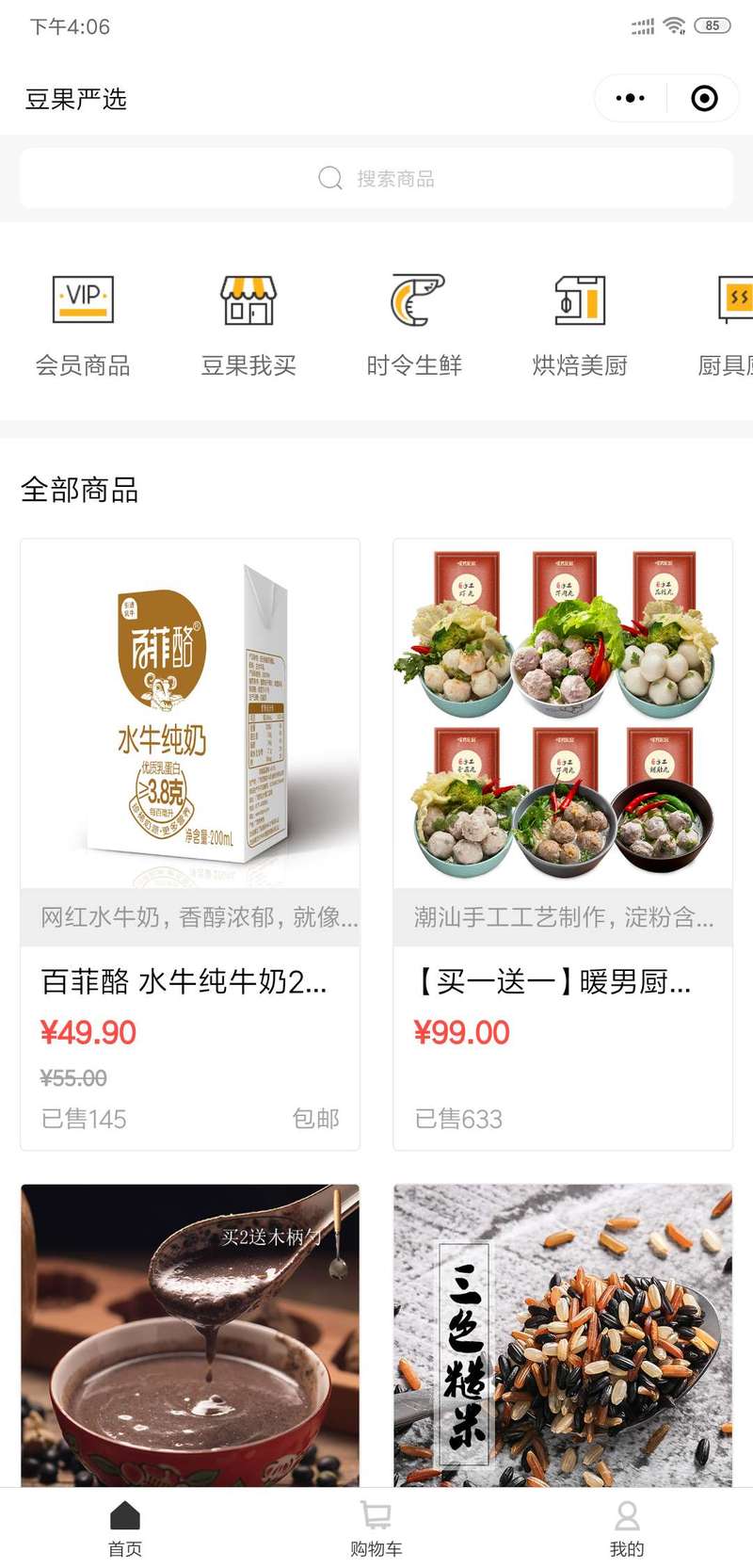Open the 搜索商品 search box
Screen dimensions: 753x1568
click(376, 178)
